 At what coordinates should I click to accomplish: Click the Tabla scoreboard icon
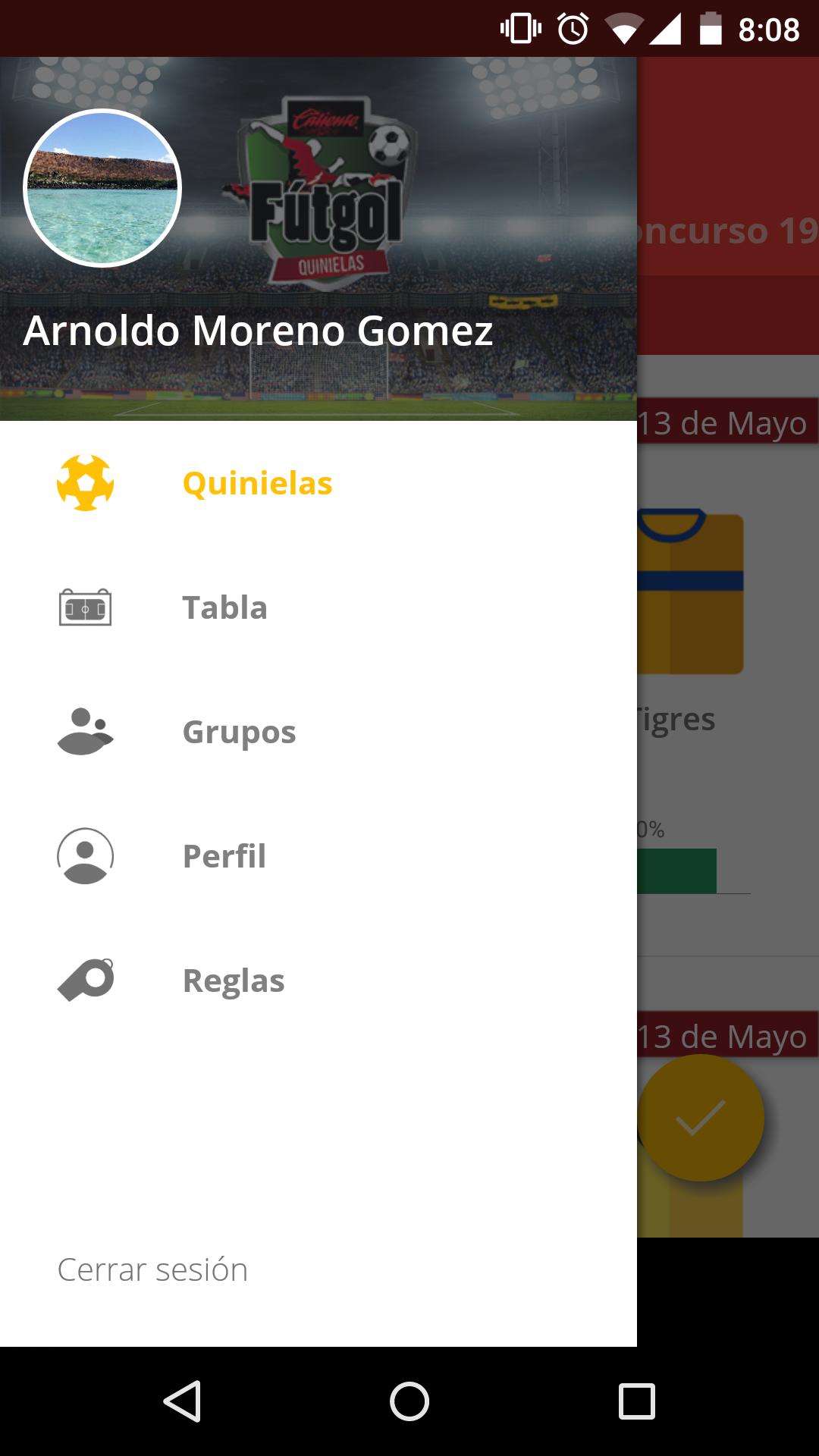(85, 607)
